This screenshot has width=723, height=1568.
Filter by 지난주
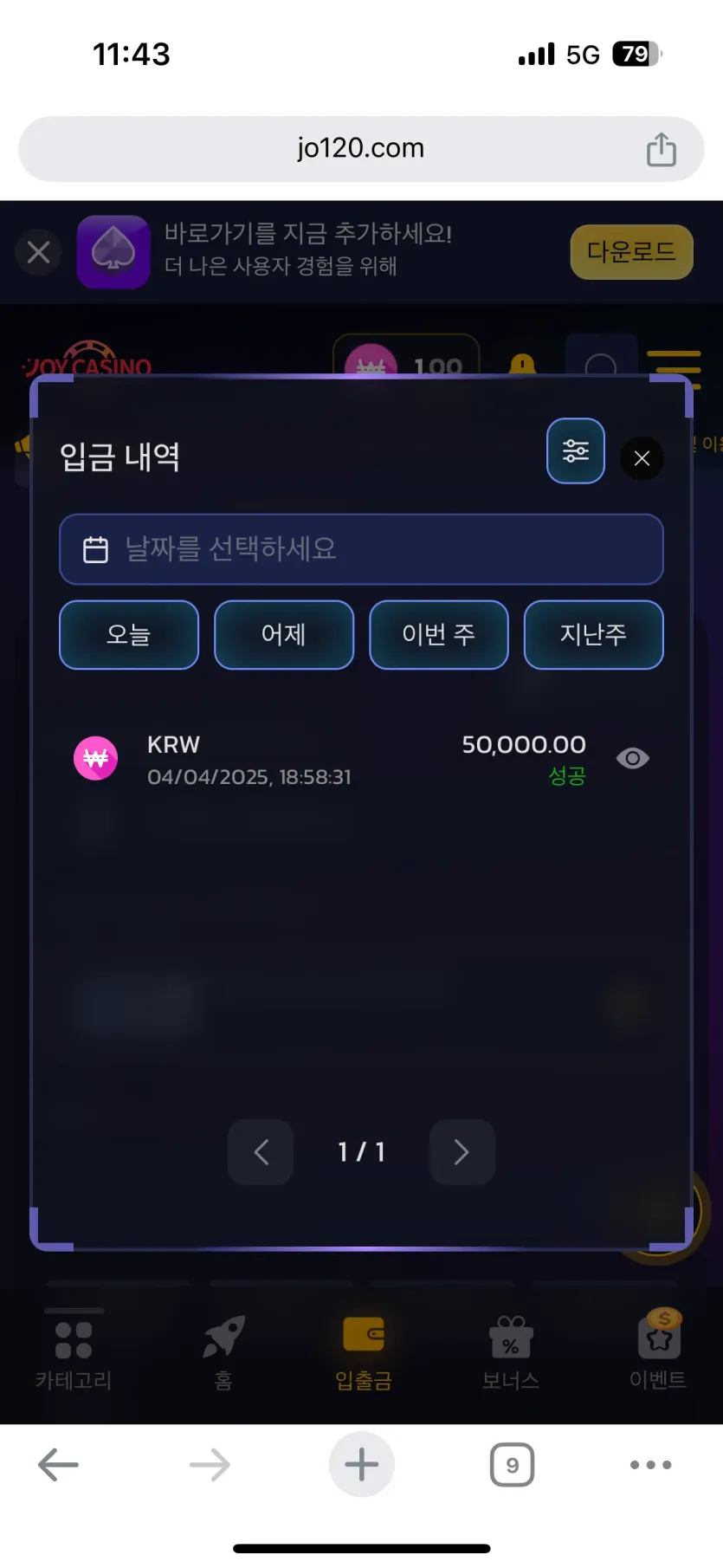click(594, 635)
